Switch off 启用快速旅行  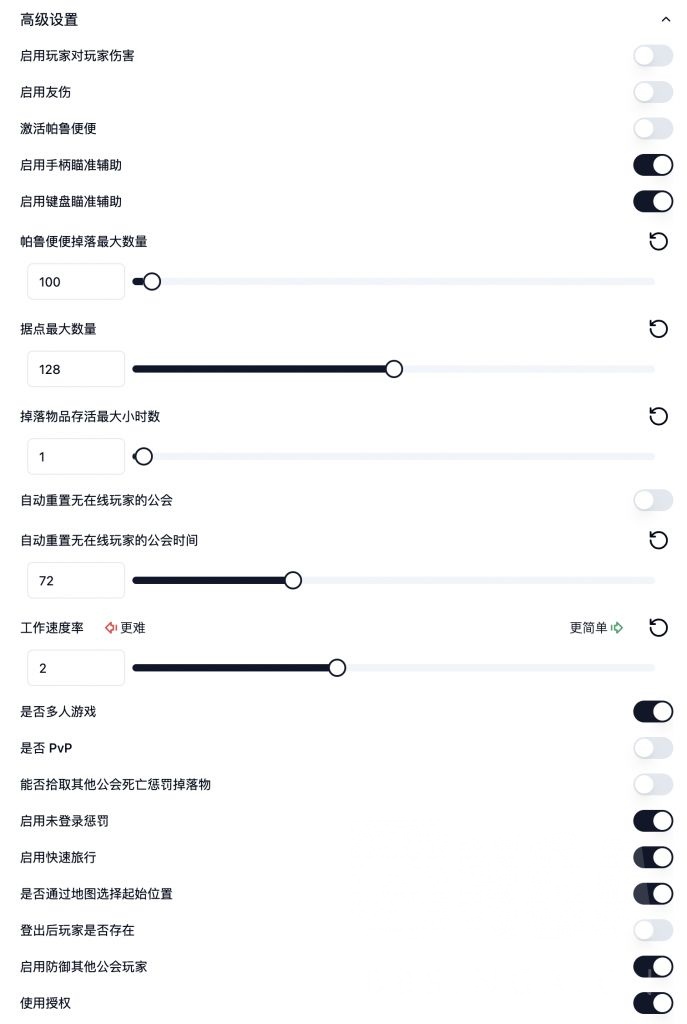coord(653,857)
